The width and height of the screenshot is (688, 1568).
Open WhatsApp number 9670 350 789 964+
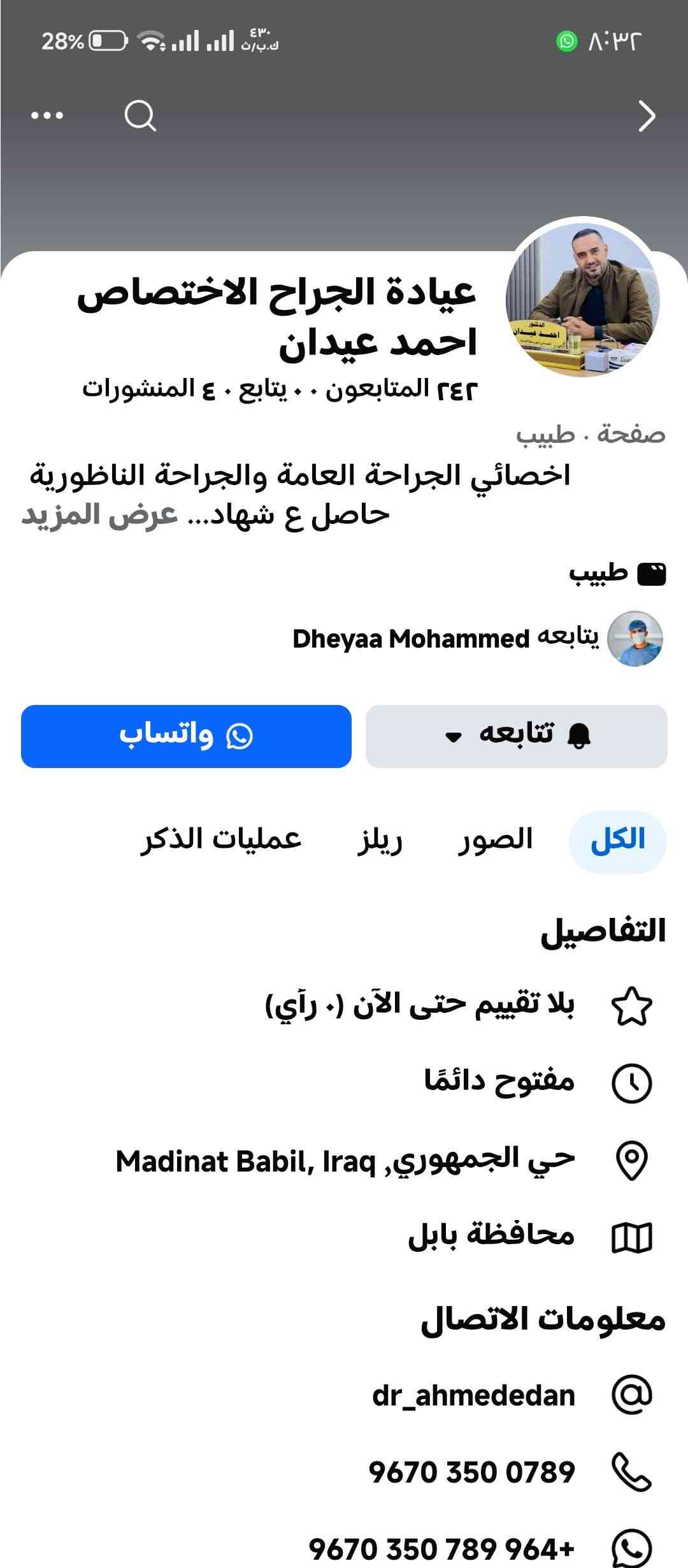tap(442, 1548)
